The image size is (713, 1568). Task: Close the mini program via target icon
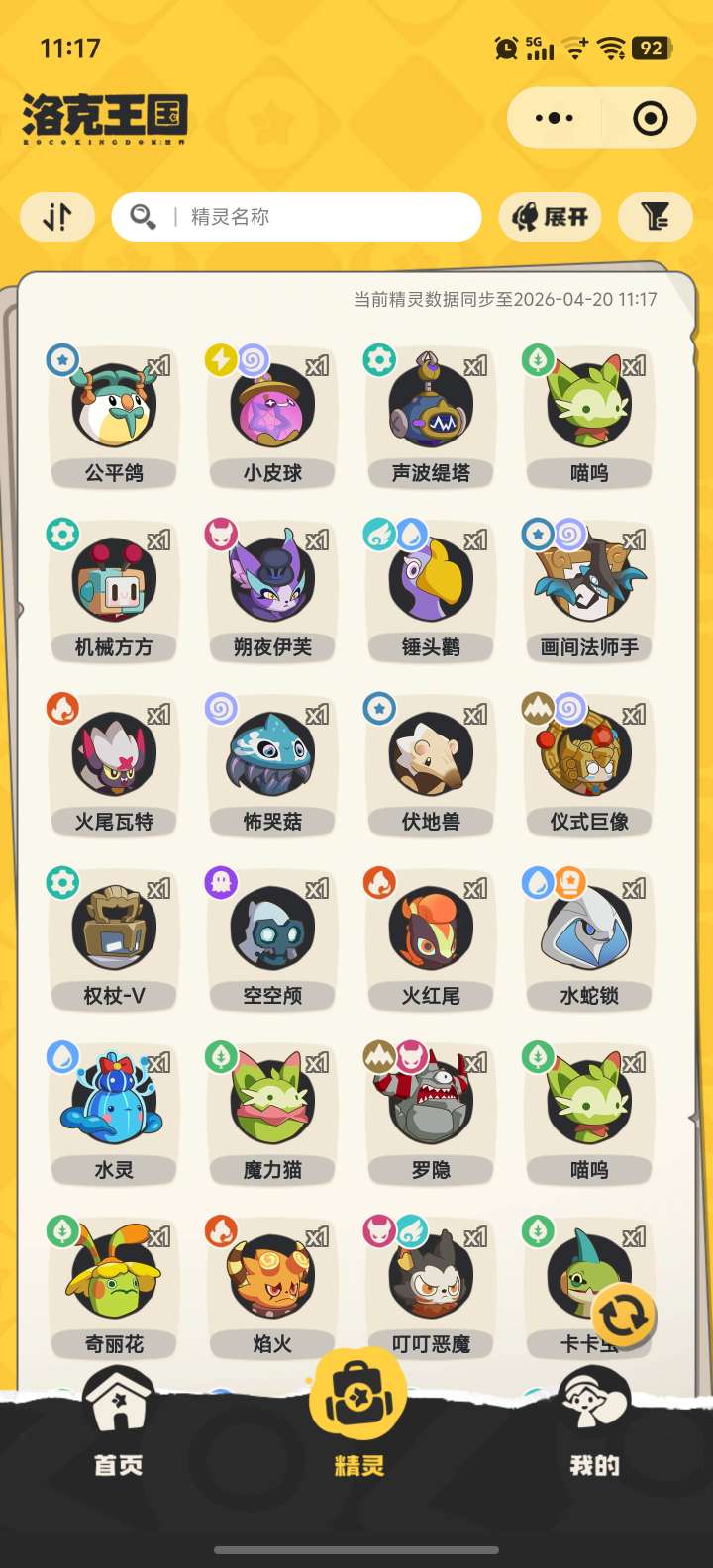point(650,119)
